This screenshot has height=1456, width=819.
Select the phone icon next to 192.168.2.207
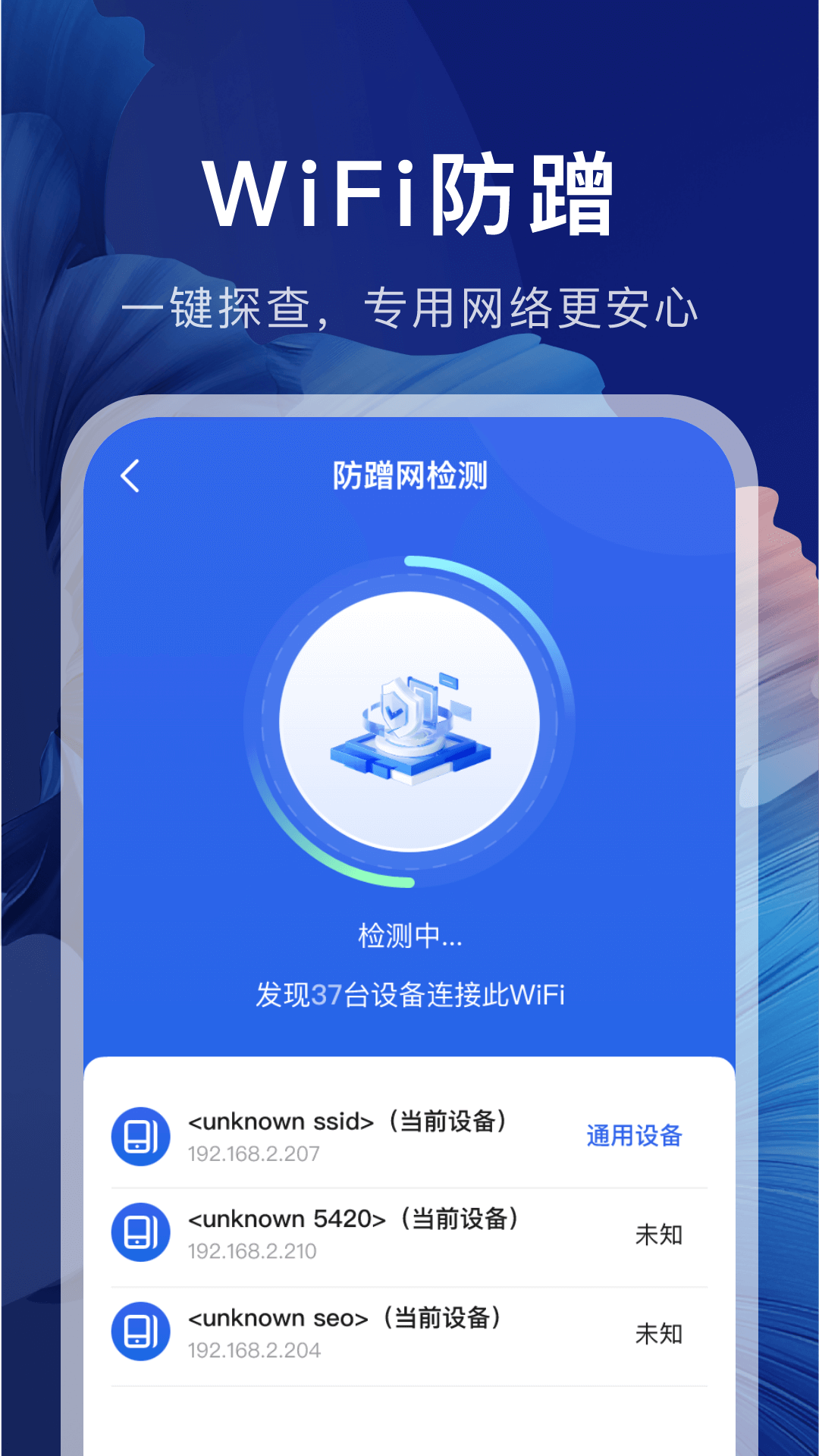click(140, 1133)
